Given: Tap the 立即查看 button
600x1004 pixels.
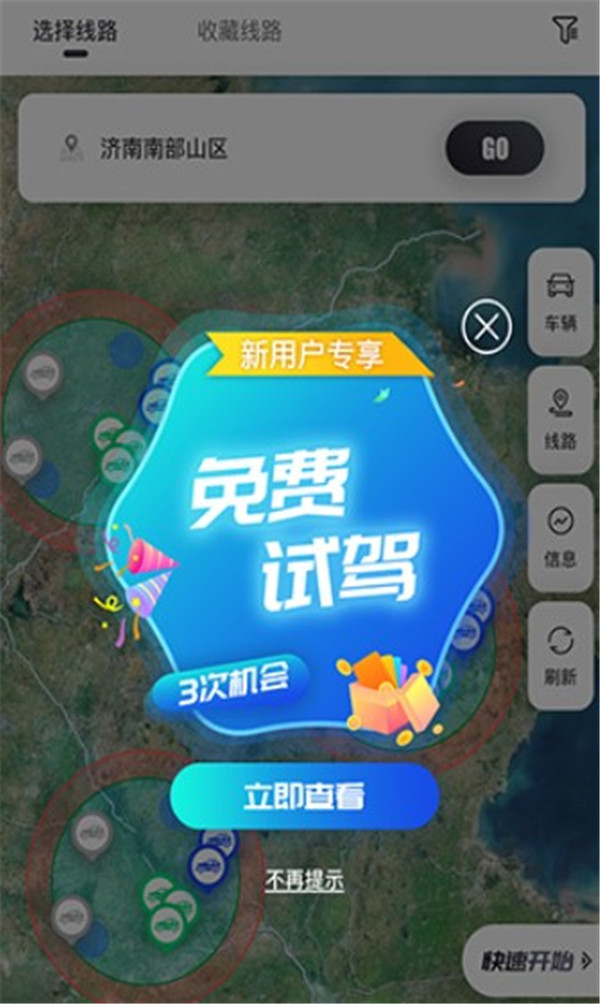Looking at the screenshot, I should coord(304,797).
